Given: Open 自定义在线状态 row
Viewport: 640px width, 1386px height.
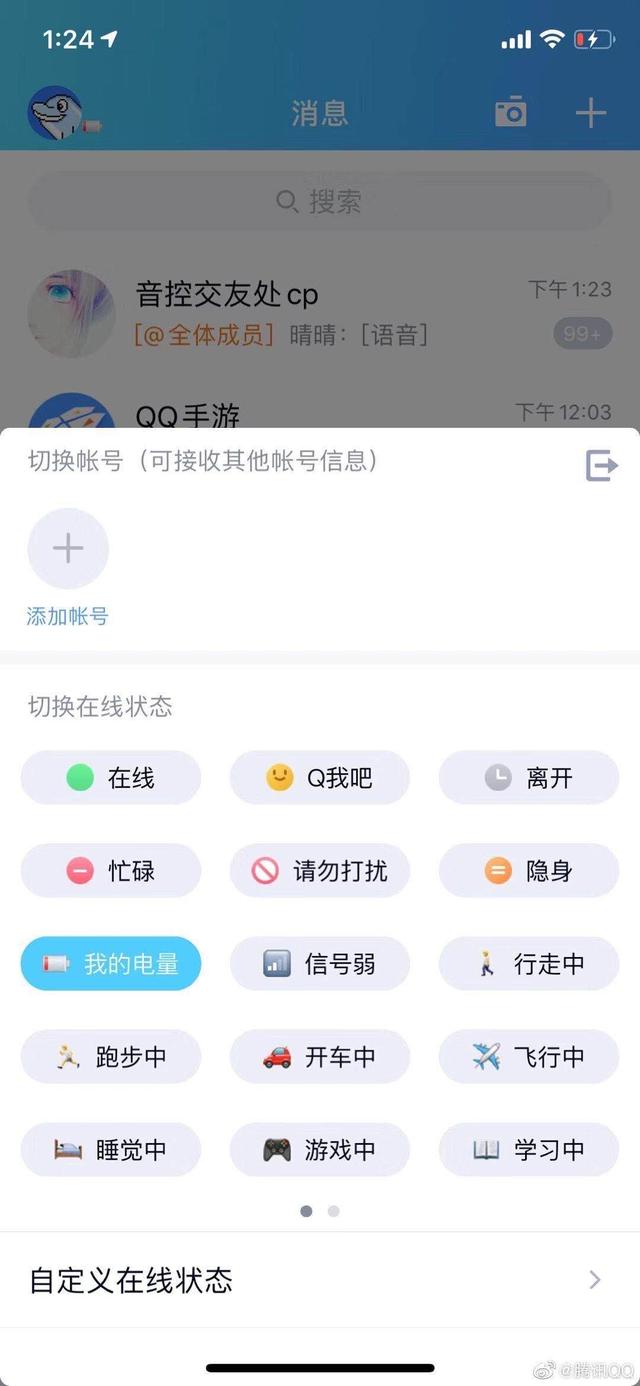Looking at the screenshot, I should tap(318, 1280).
